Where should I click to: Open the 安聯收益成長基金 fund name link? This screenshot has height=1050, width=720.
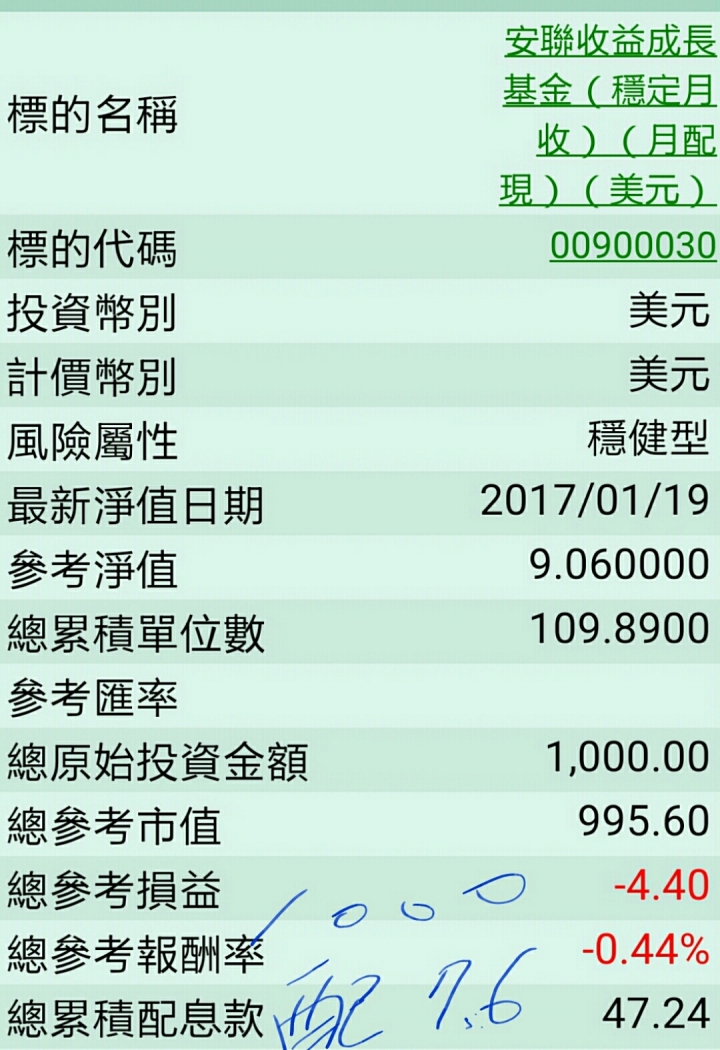click(609, 115)
